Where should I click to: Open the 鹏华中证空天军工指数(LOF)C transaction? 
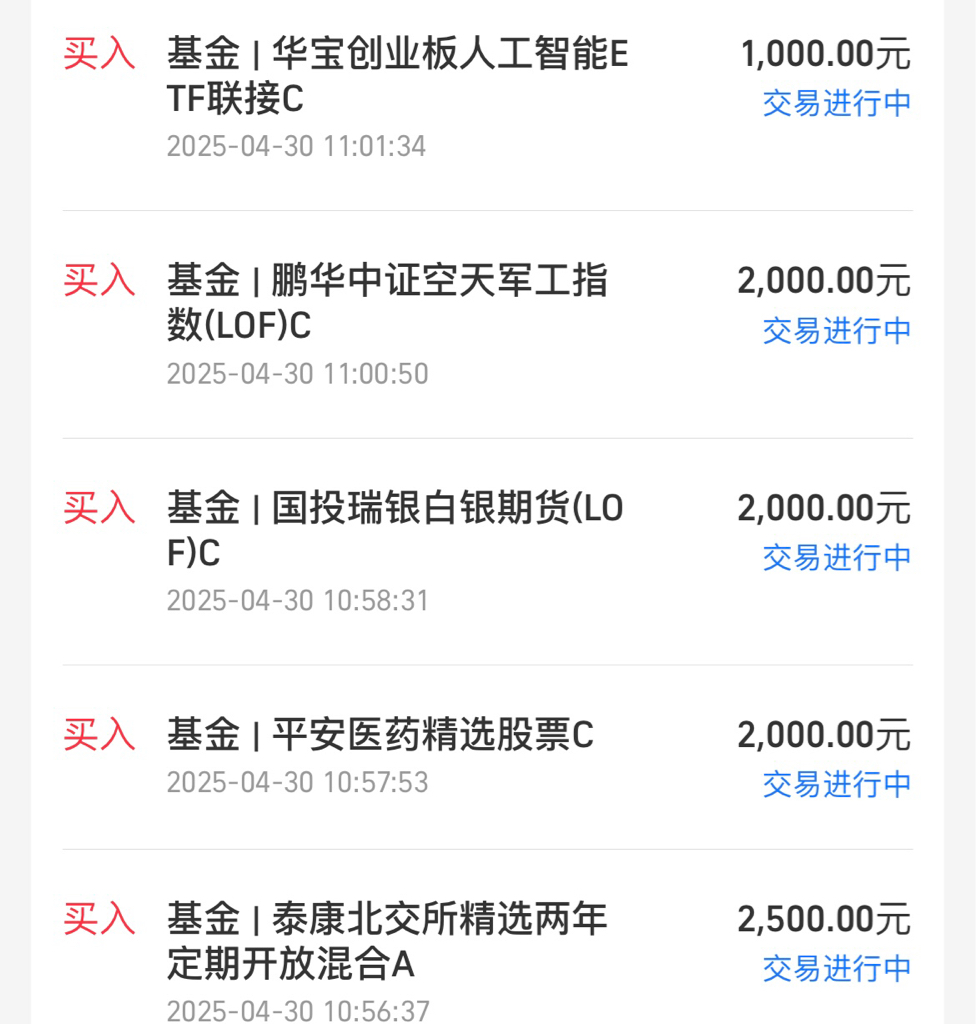pyautogui.click(x=387, y=304)
